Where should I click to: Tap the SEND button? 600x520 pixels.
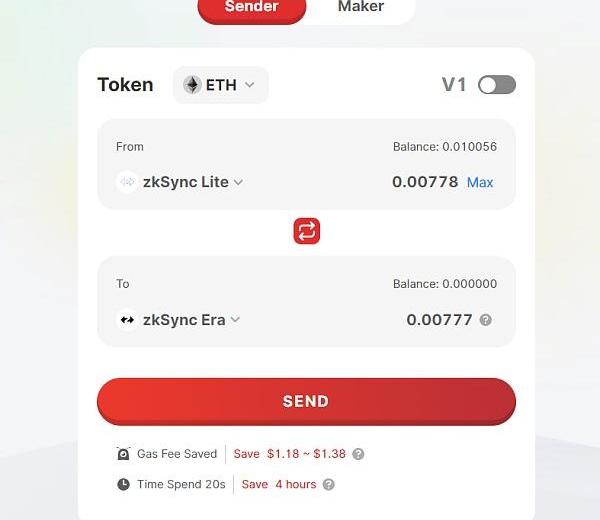(x=306, y=401)
